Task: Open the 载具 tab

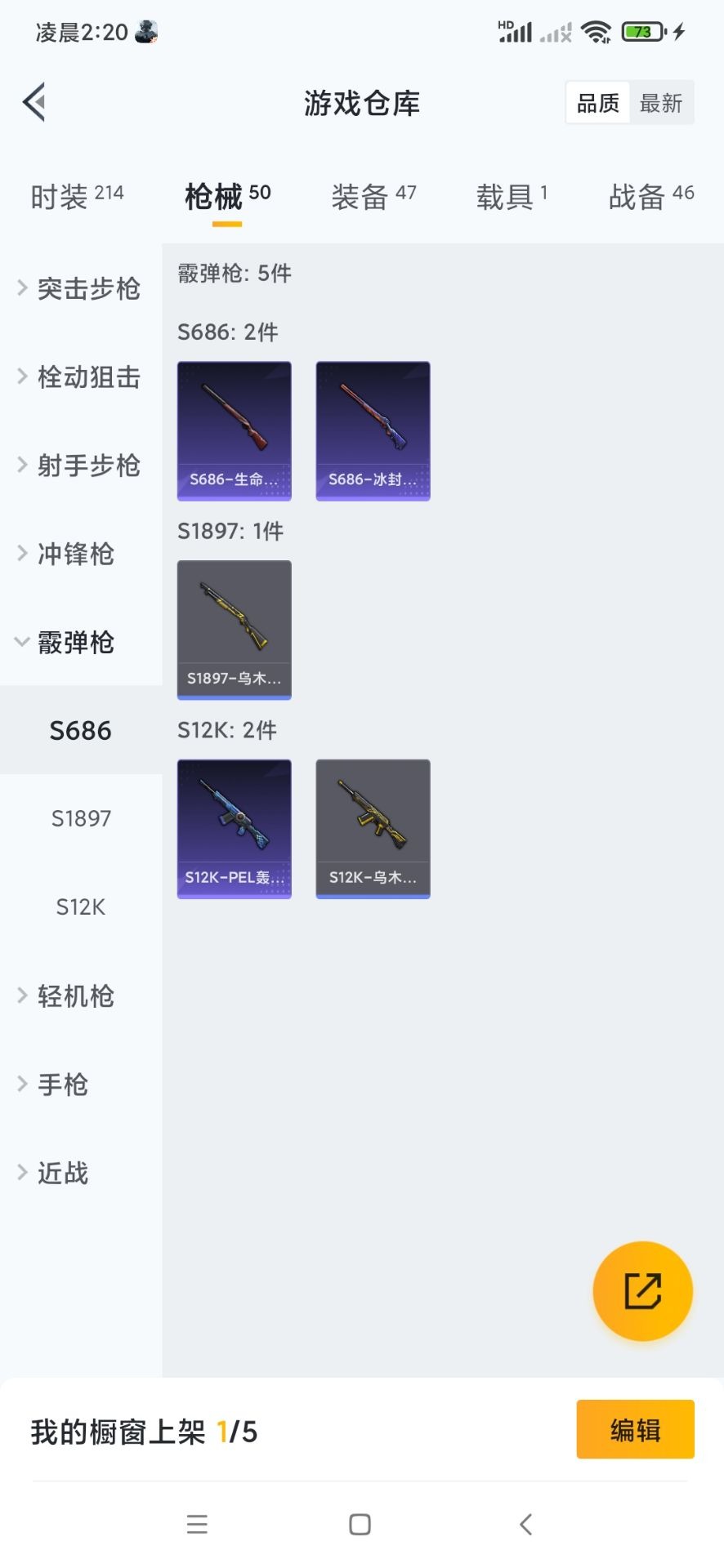Action: pos(512,197)
